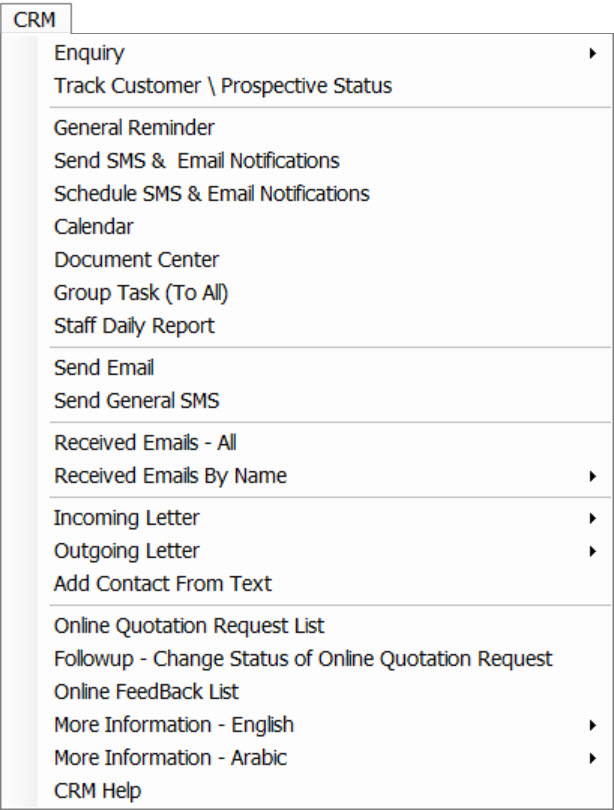Expand the Enquiry submenu
Viewport: 614px width, 810px height.
(89, 53)
